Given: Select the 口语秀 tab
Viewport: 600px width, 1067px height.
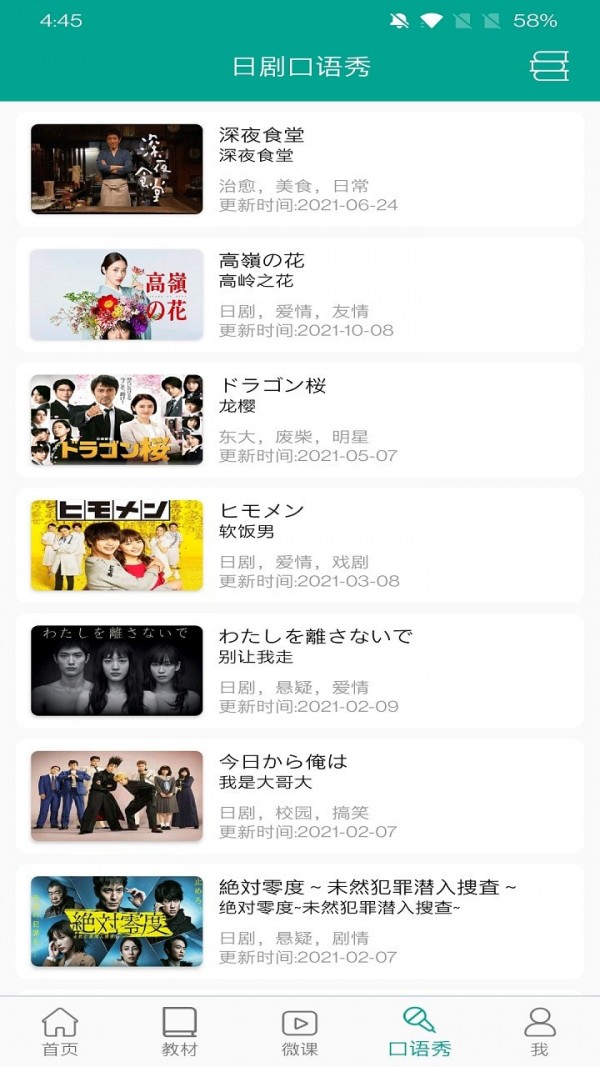Looking at the screenshot, I should click(x=420, y=1032).
